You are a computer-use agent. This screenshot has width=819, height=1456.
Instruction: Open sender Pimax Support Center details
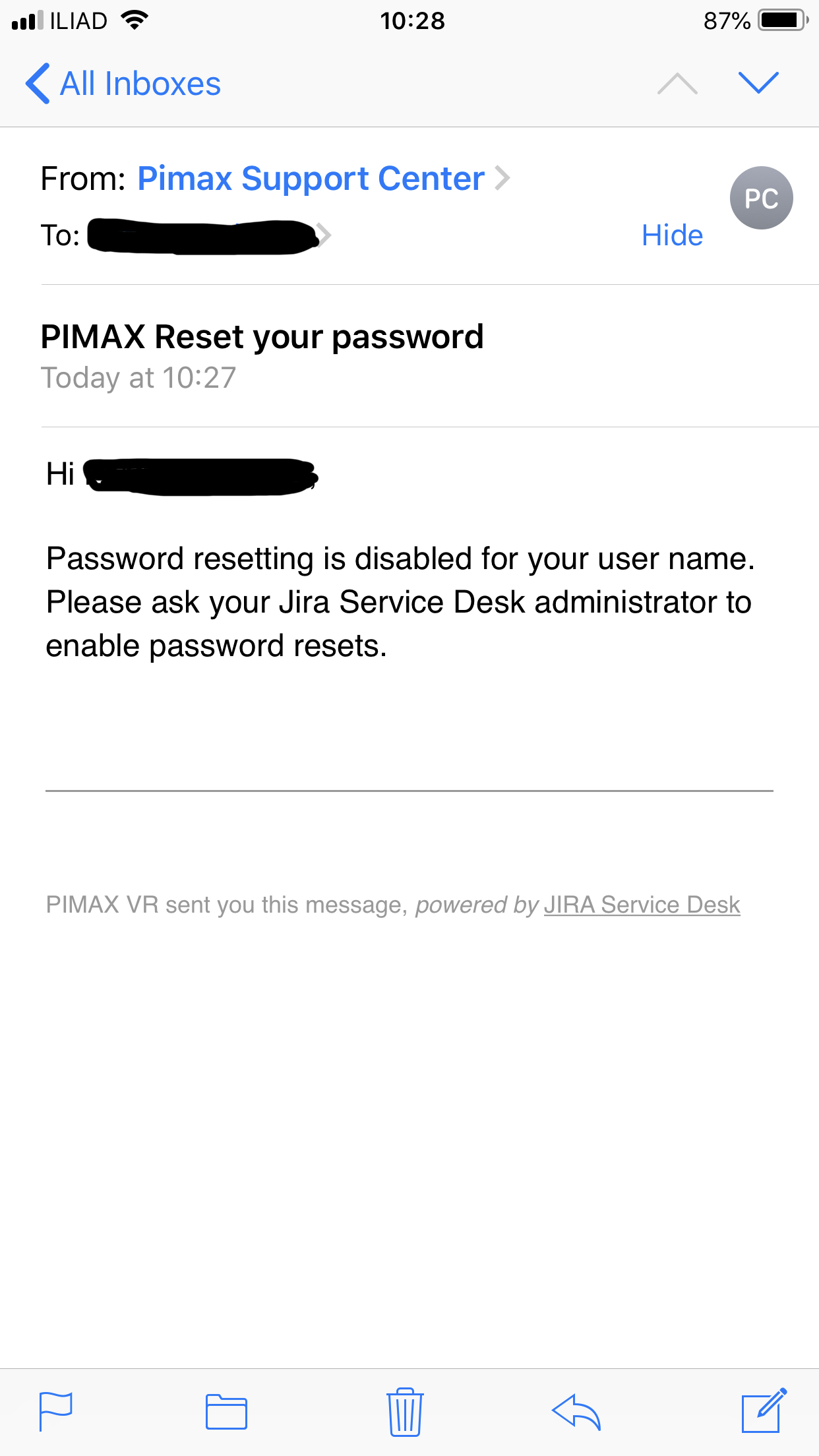tap(311, 179)
